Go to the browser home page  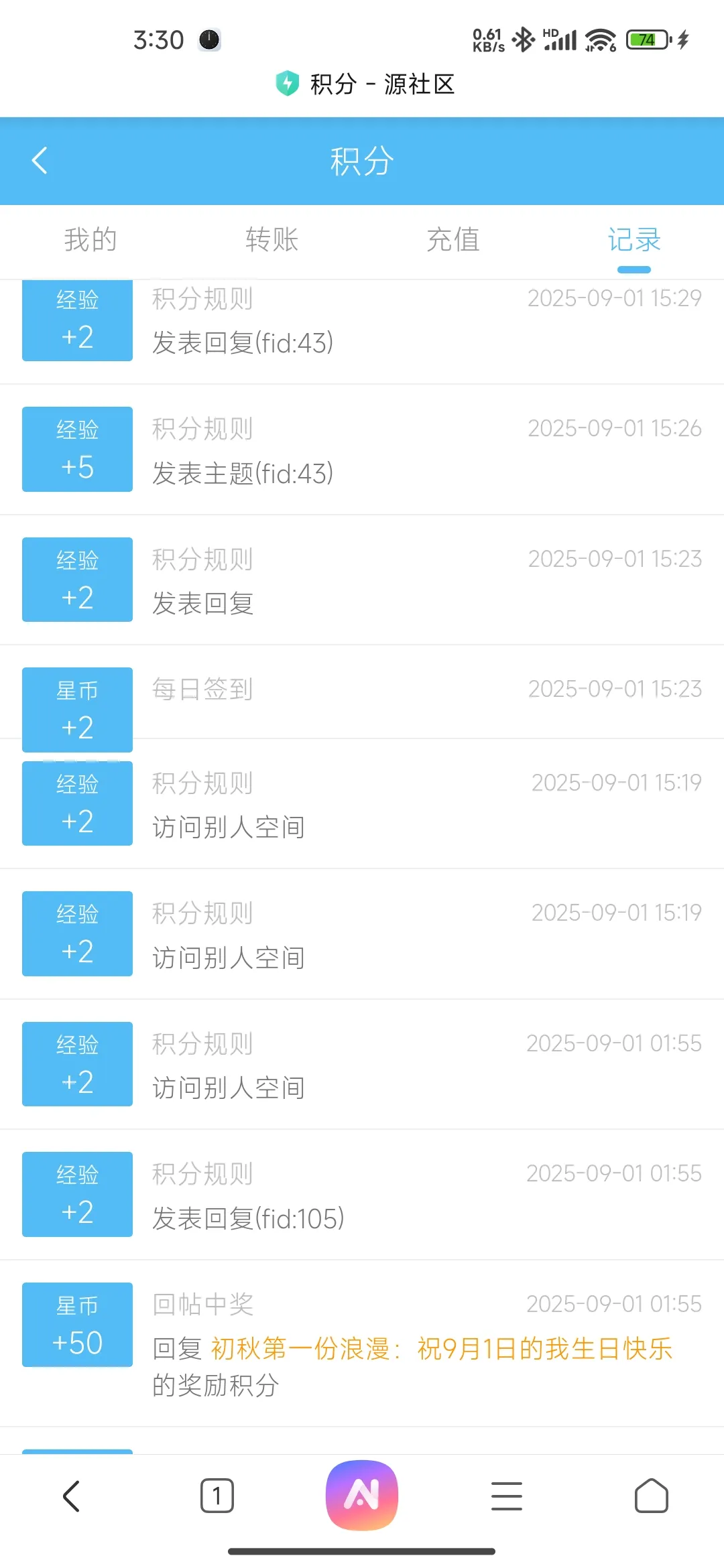(x=652, y=1496)
